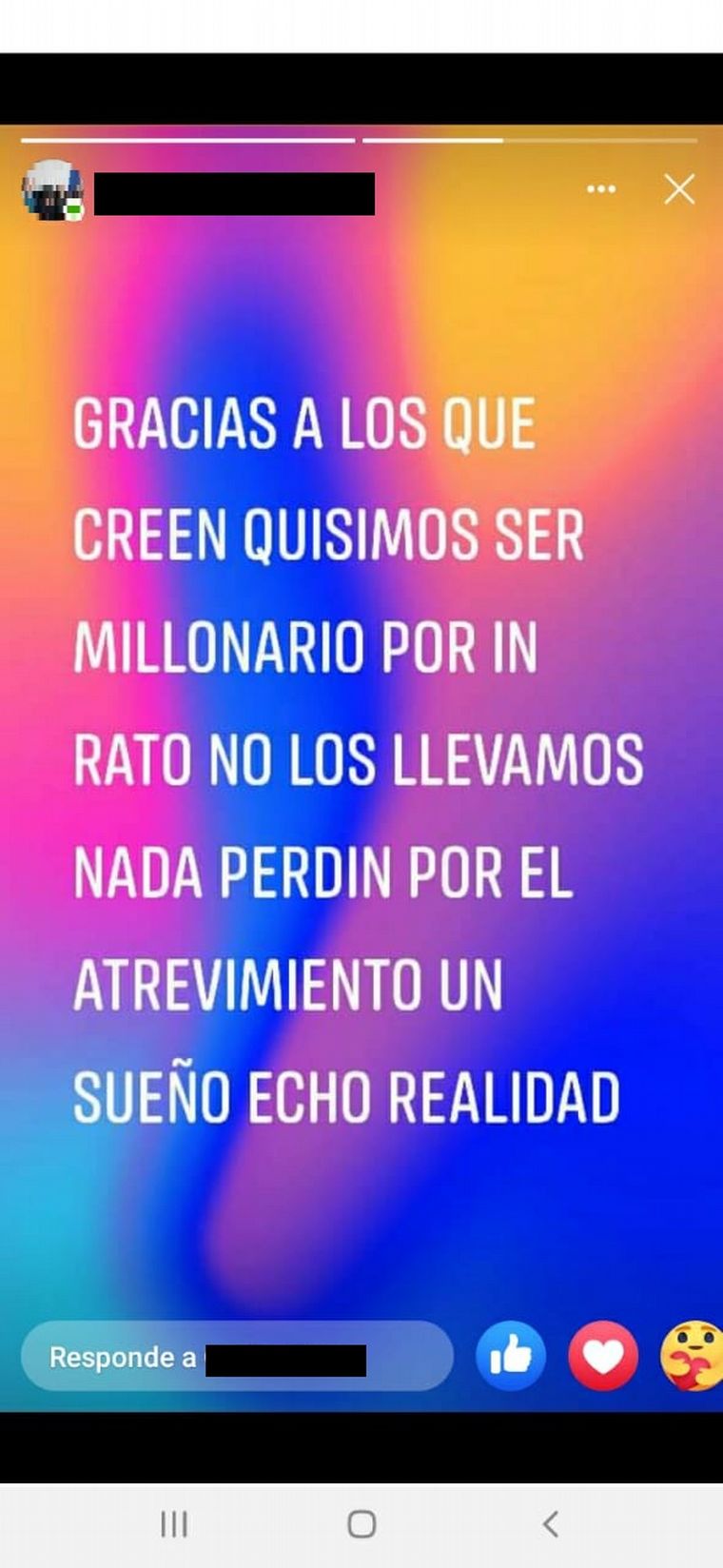Go back using the system back button
This screenshot has width=723, height=1568.
click(550, 1524)
